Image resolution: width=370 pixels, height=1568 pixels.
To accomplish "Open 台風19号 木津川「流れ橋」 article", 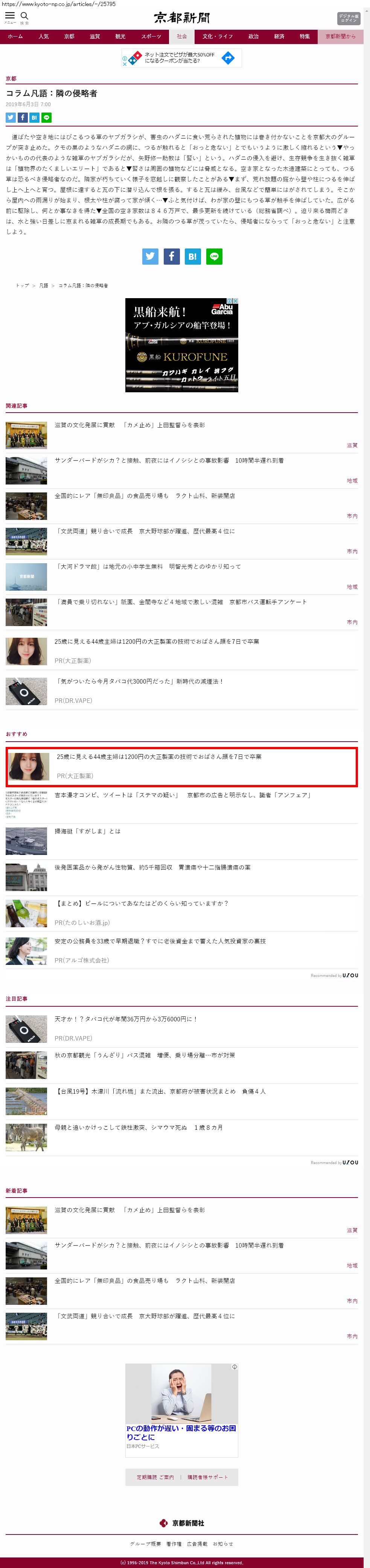I will click(x=160, y=1091).
